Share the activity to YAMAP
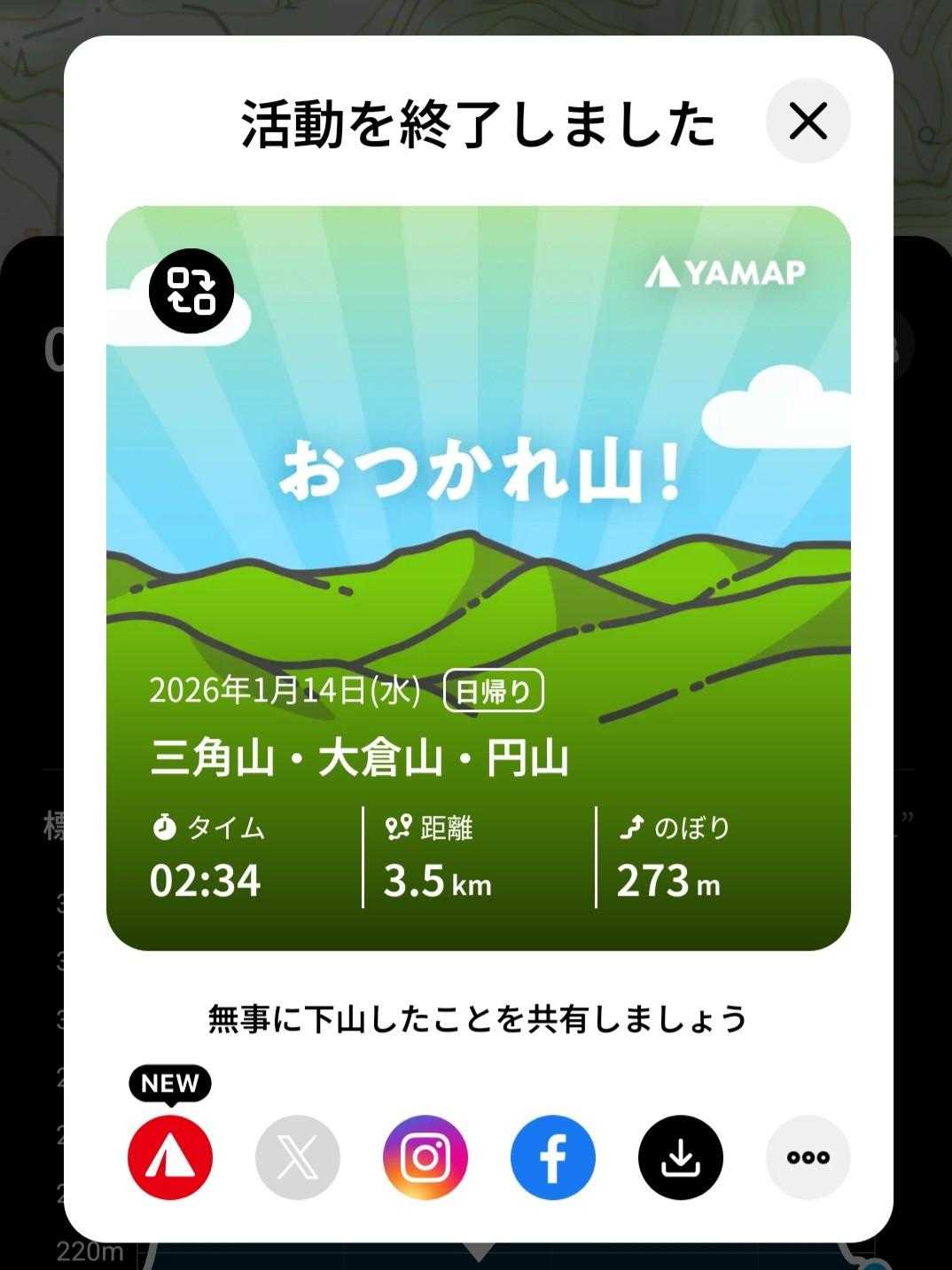The width and height of the screenshot is (952, 1270). (170, 1157)
